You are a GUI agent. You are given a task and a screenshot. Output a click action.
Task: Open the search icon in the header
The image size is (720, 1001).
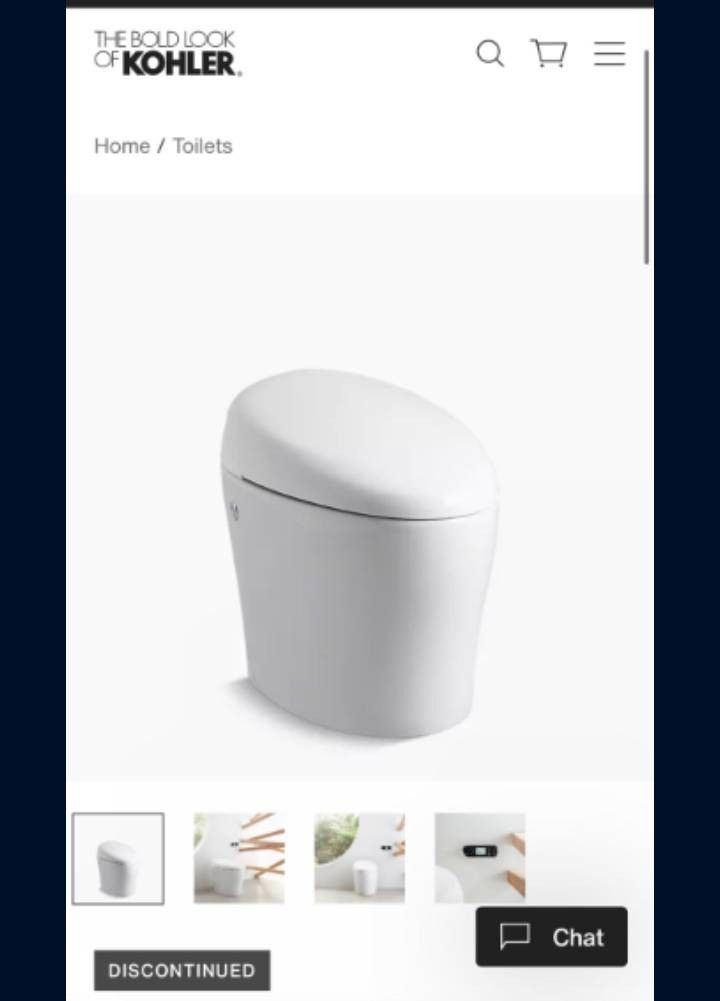(489, 53)
